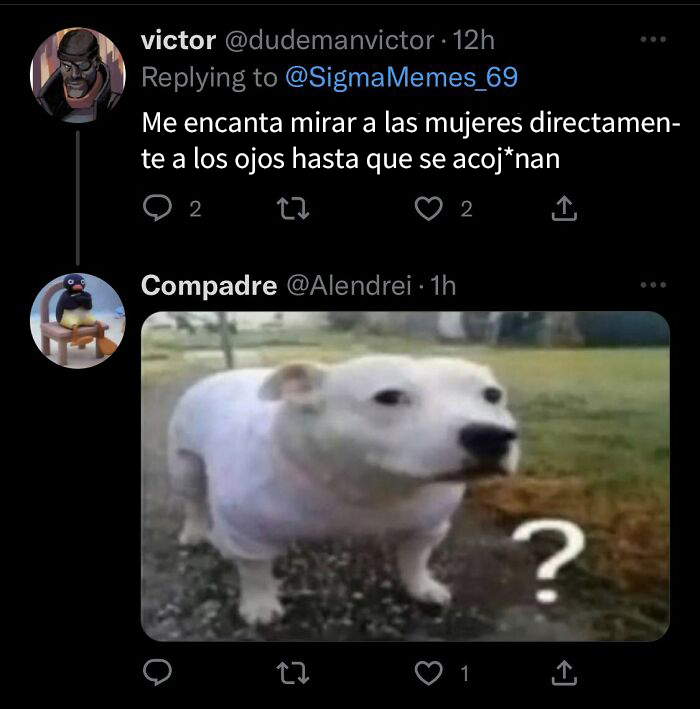Open victor's profile picture
This screenshot has width=700, height=709.
77,74
